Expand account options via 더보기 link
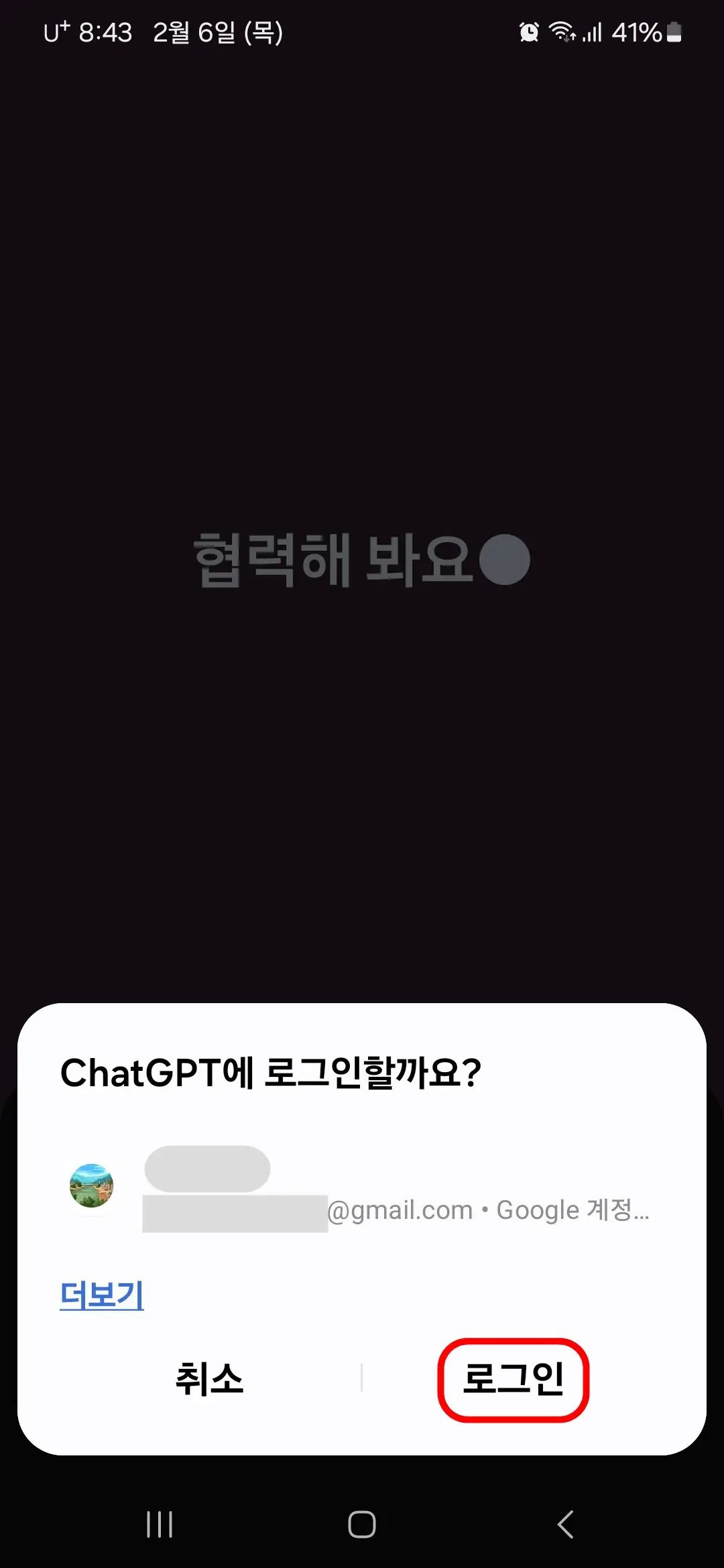724x1568 pixels. pyautogui.click(x=101, y=1295)
